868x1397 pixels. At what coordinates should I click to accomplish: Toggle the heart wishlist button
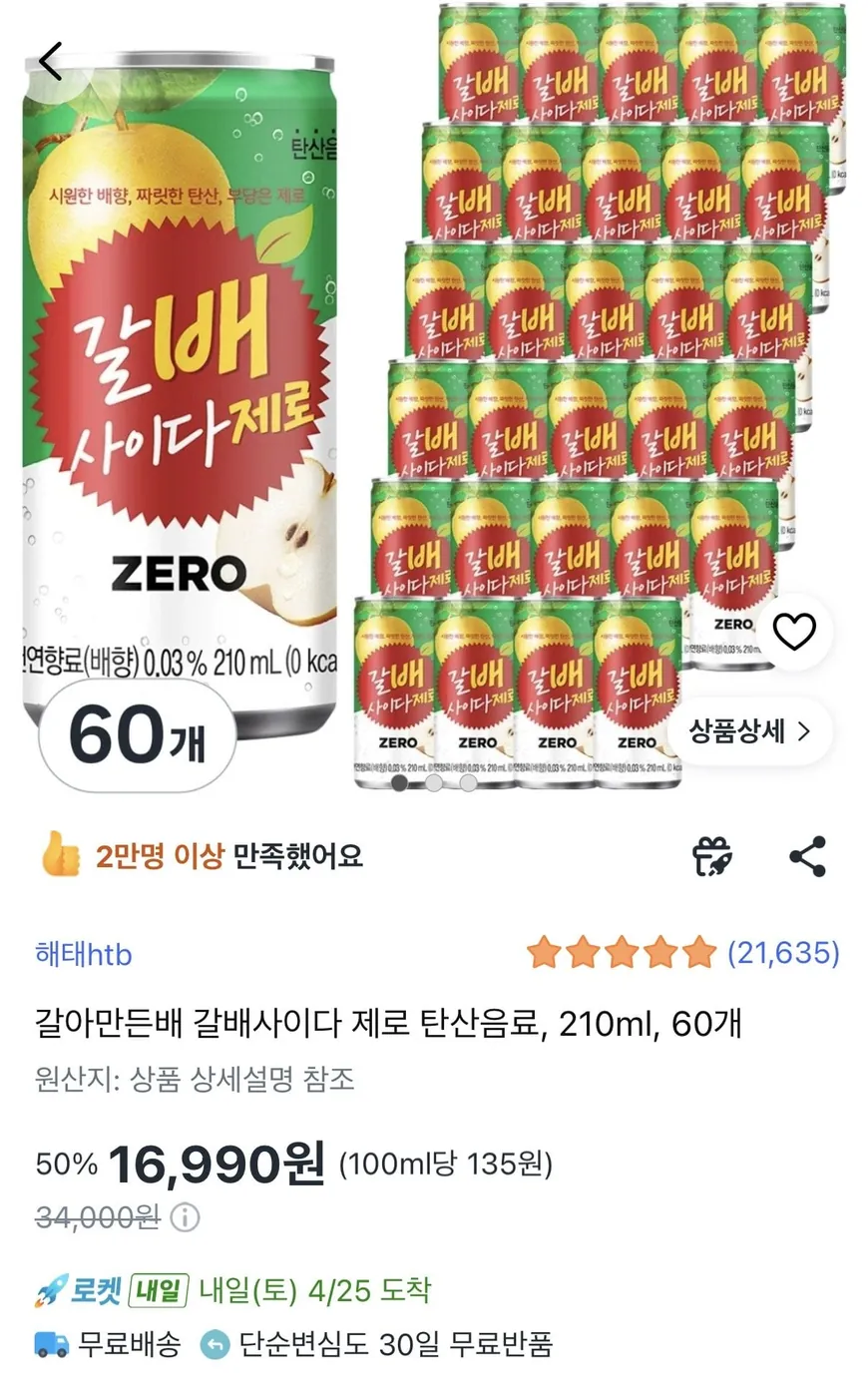coord(794,630)
